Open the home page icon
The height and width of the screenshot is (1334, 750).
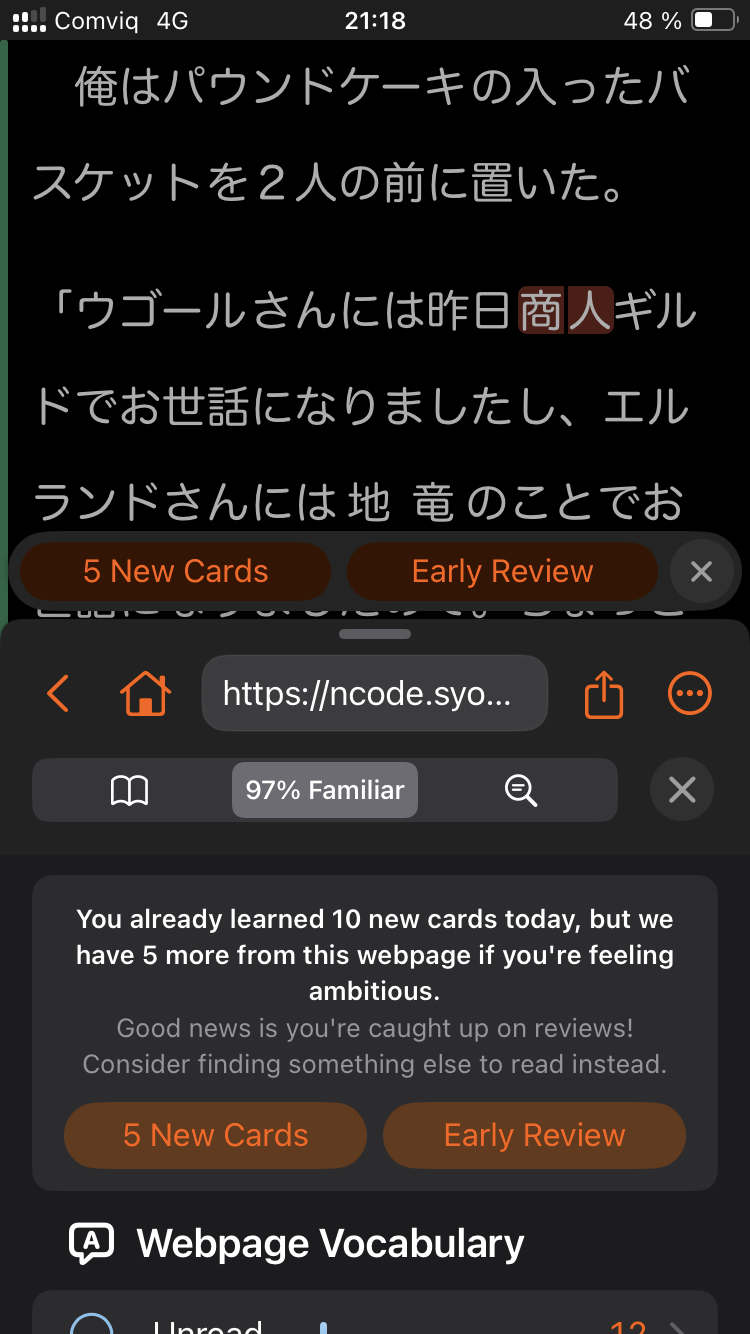pyautogui.click(x=145, y=693)
